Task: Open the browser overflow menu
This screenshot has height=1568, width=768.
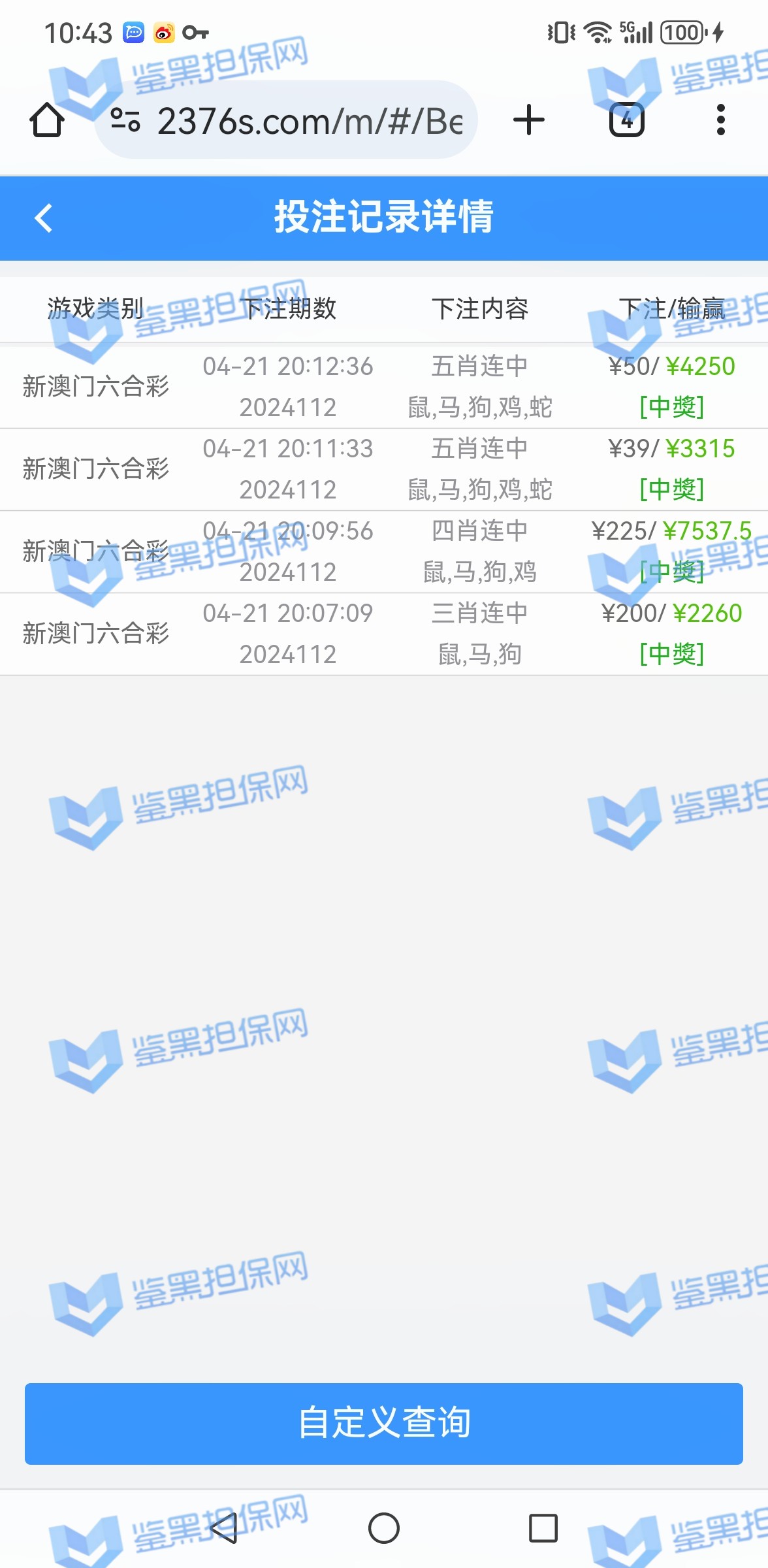Action: pyautogui.click(x=720, y=120)
